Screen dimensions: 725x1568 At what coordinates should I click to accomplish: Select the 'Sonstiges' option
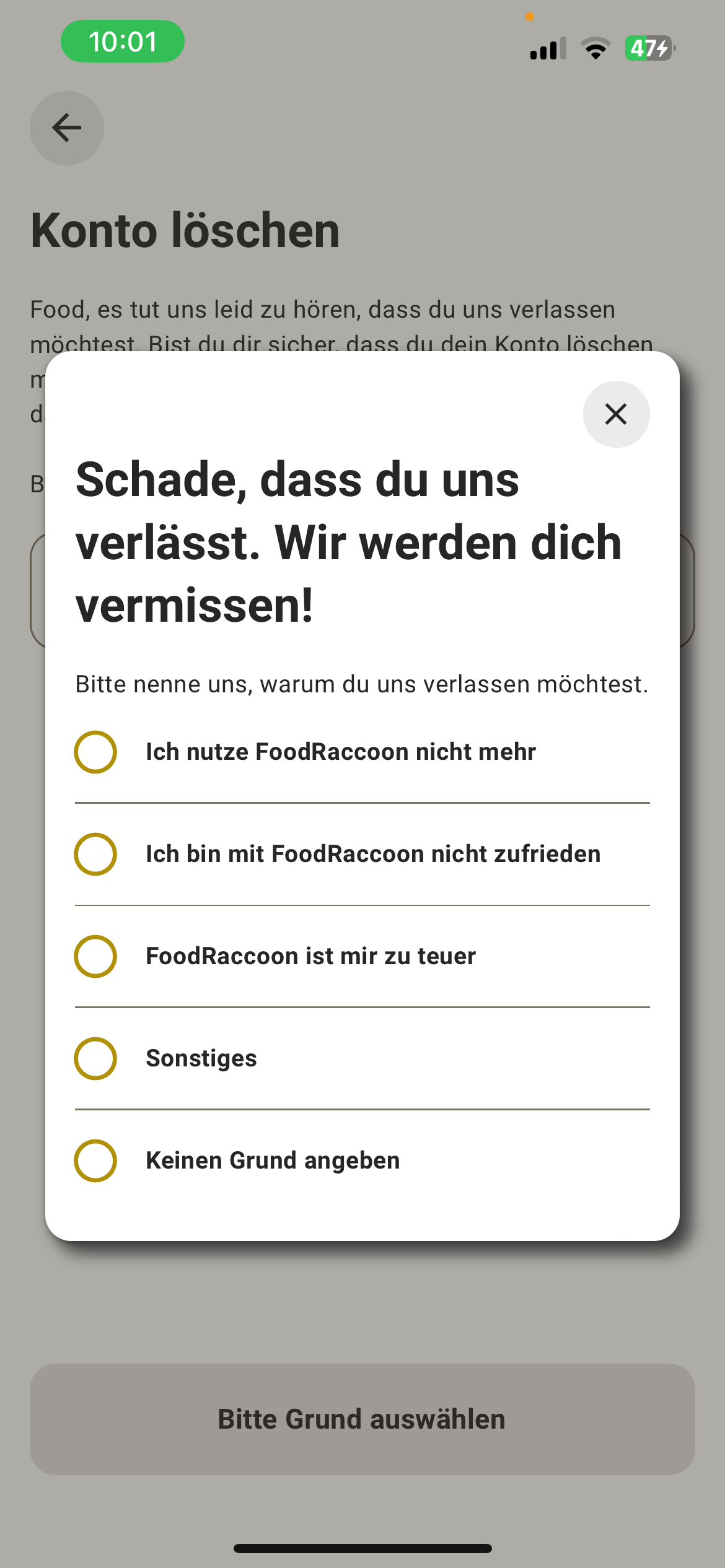(x=95, y=1058)
